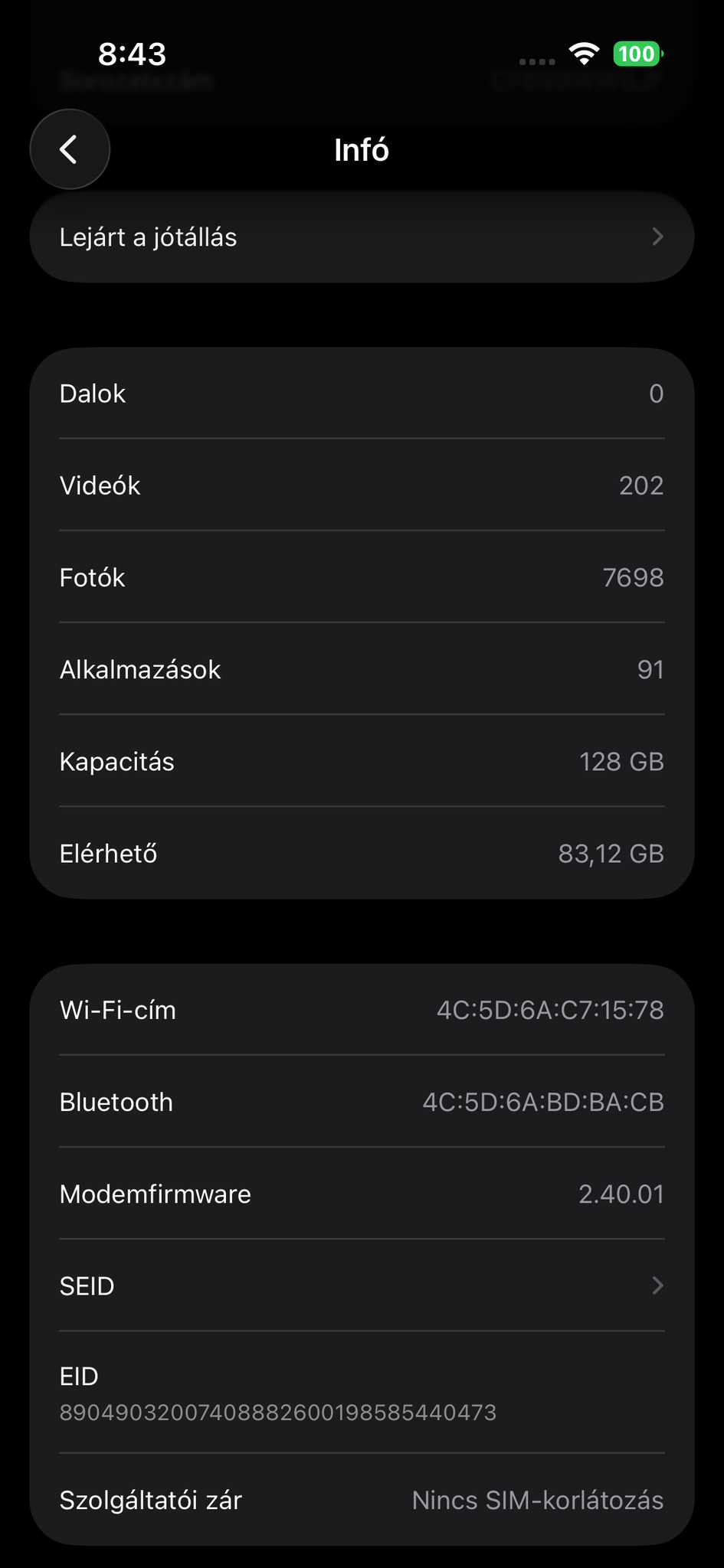Open the Lejárt a jótállás row
The image size is (724, 1568).
click(362, 237)
